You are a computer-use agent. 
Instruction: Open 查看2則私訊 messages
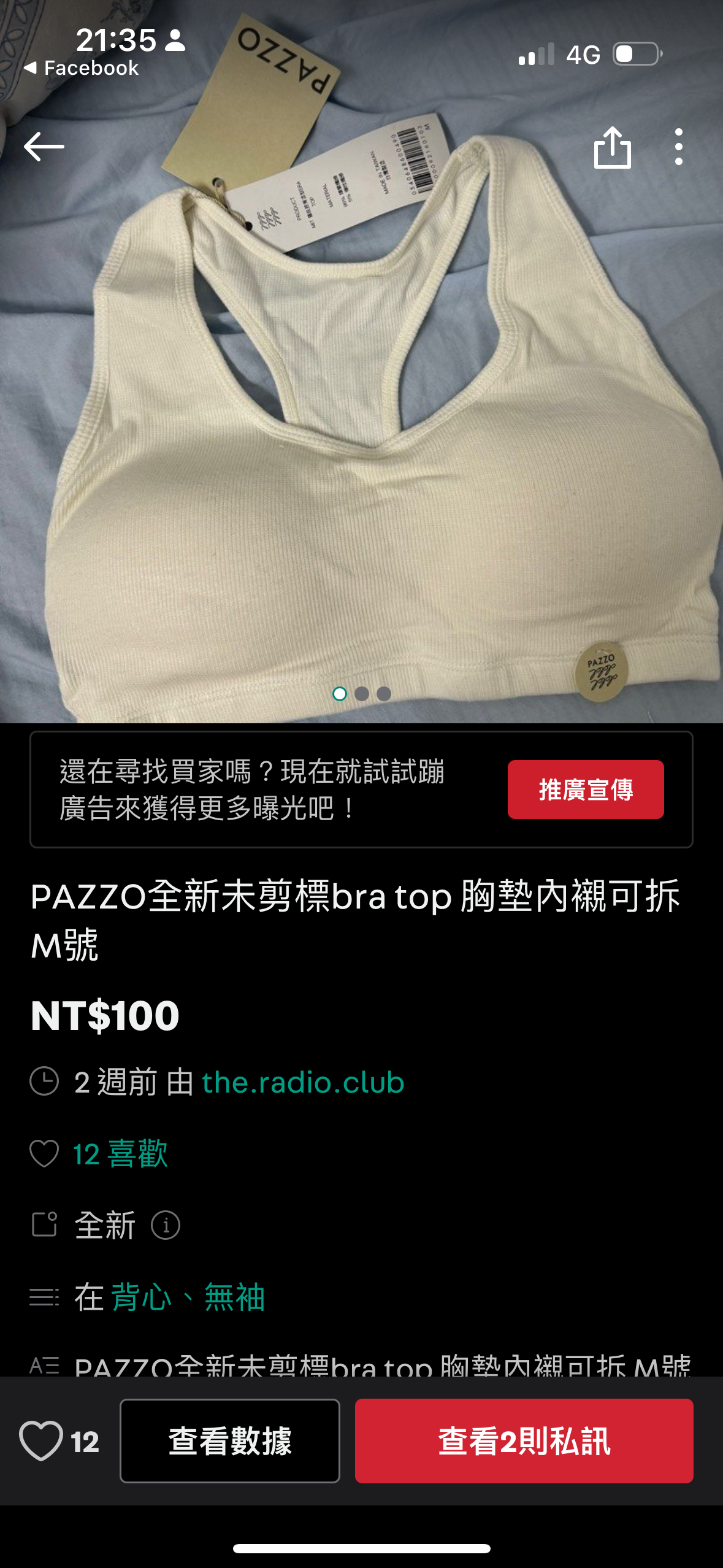tap(524, 1441)
